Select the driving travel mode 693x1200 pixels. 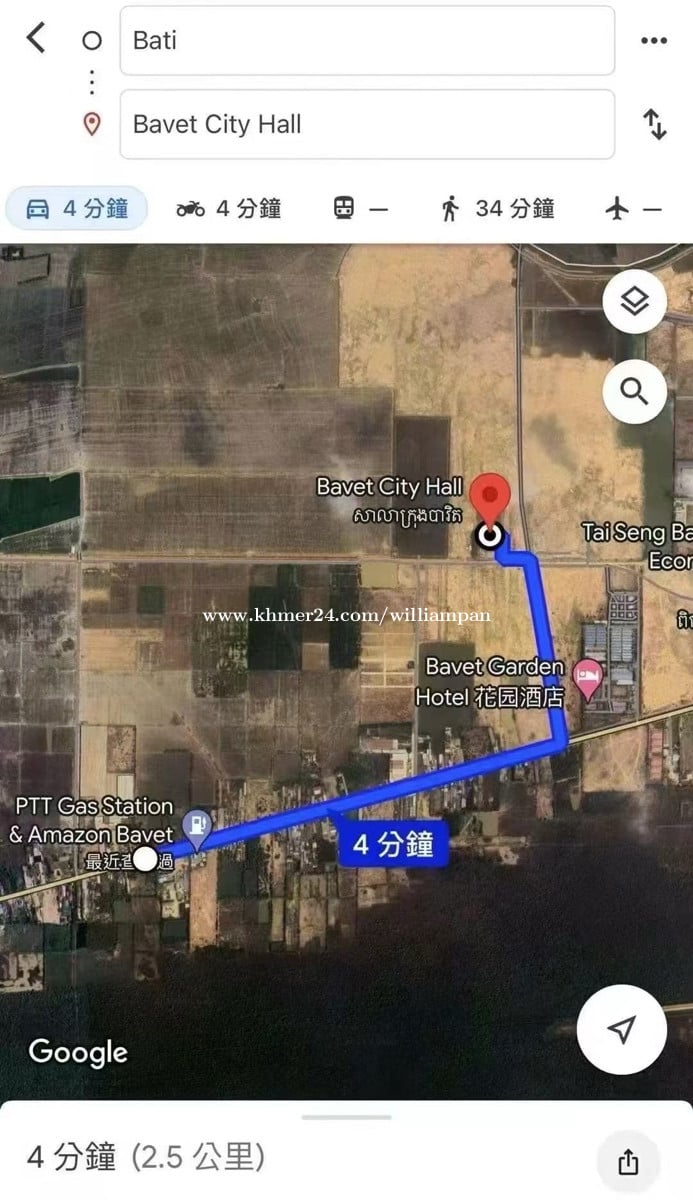tap(77, 209)
